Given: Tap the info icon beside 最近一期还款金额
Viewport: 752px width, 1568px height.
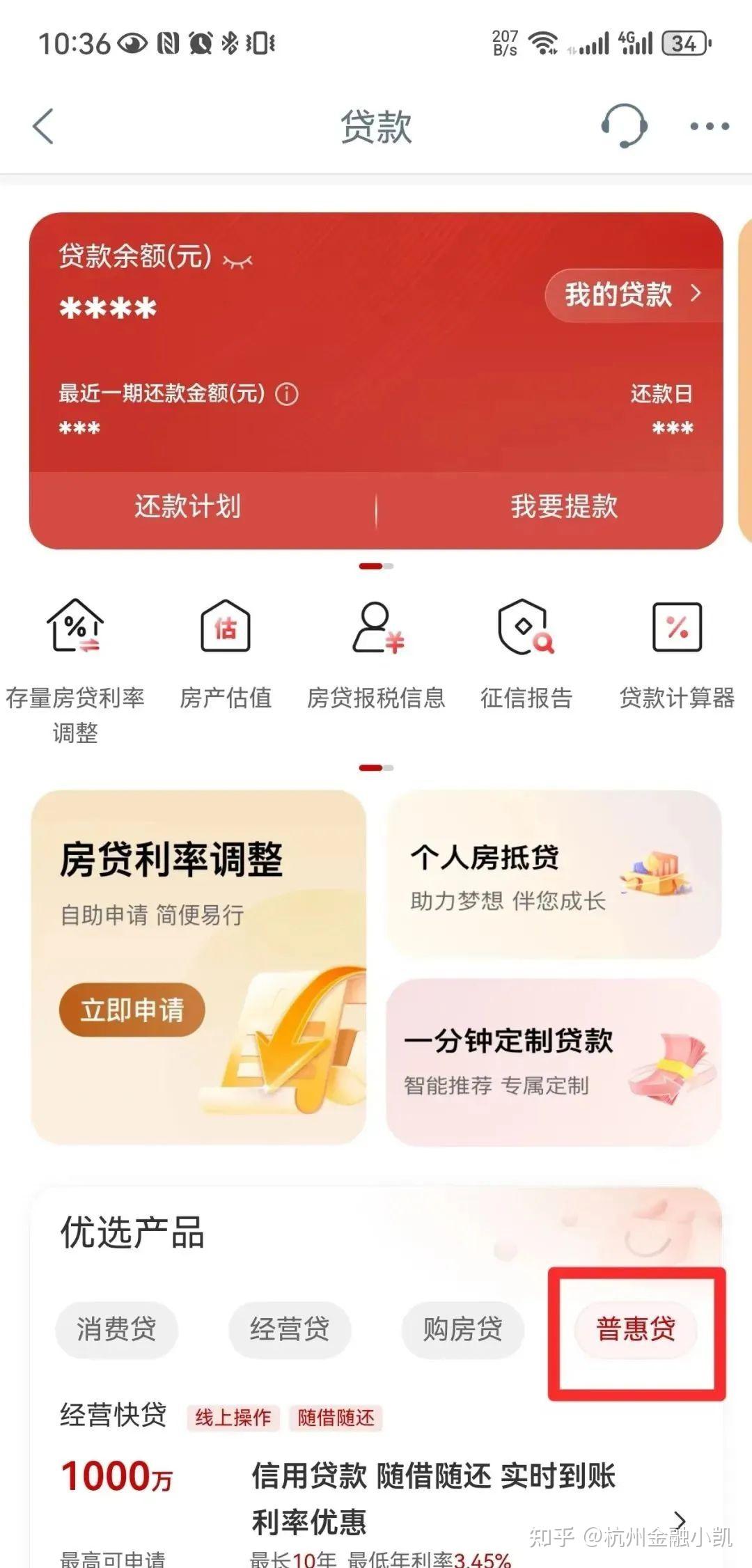Looking at the screenshot, I should [284, 395].
